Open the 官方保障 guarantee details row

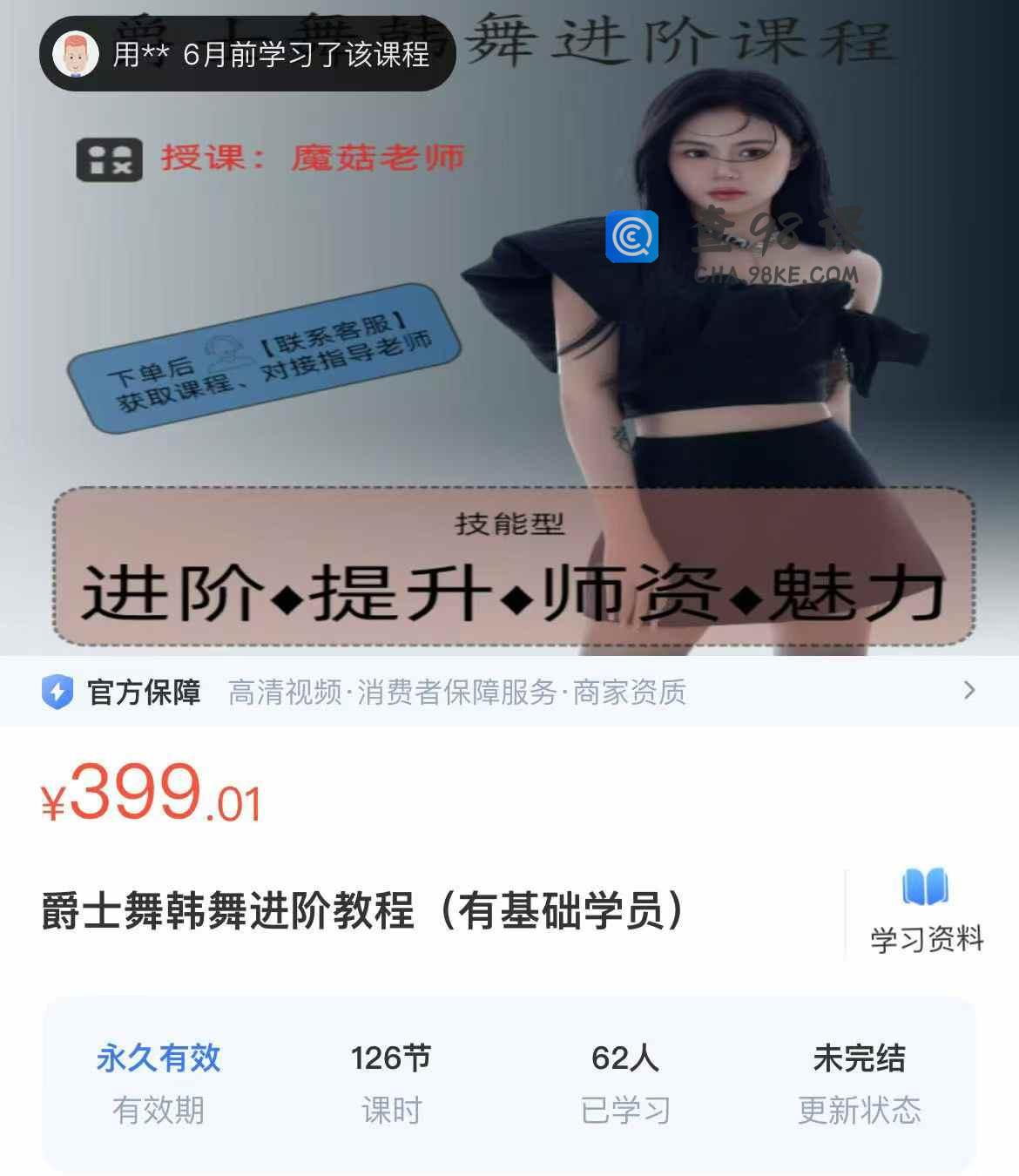[x=509, y=692]
